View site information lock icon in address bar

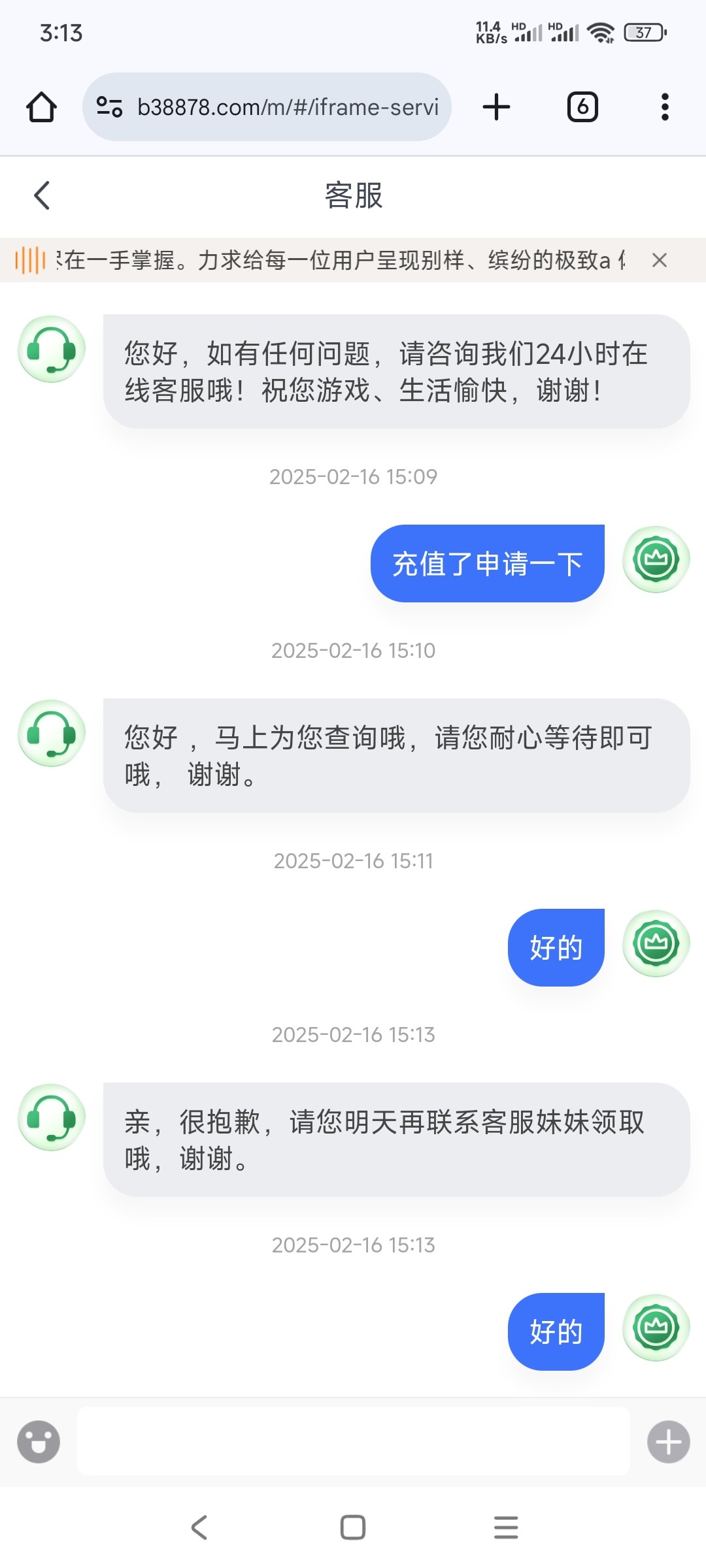tap(110, 106)
